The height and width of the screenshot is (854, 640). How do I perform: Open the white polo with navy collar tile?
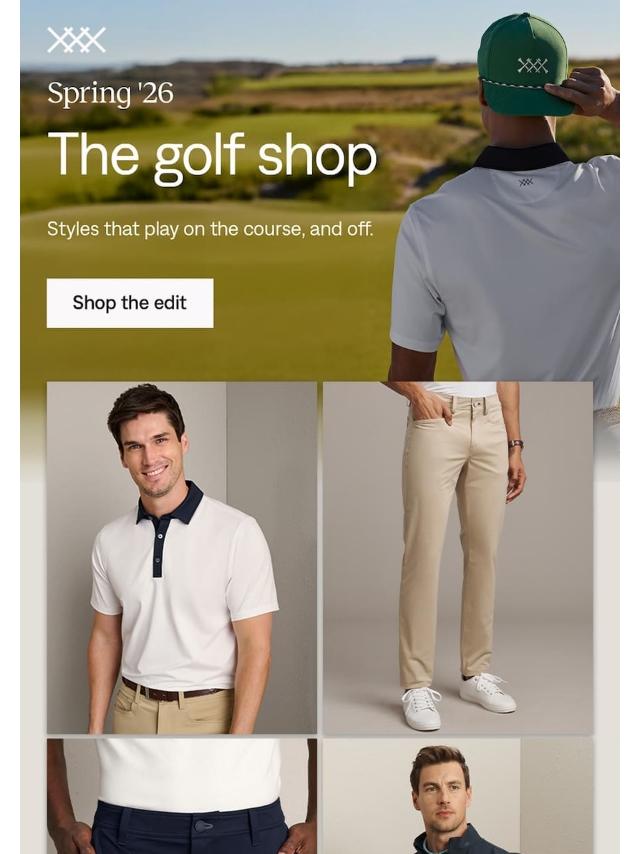pyautogui.click(x=182, y=557)
